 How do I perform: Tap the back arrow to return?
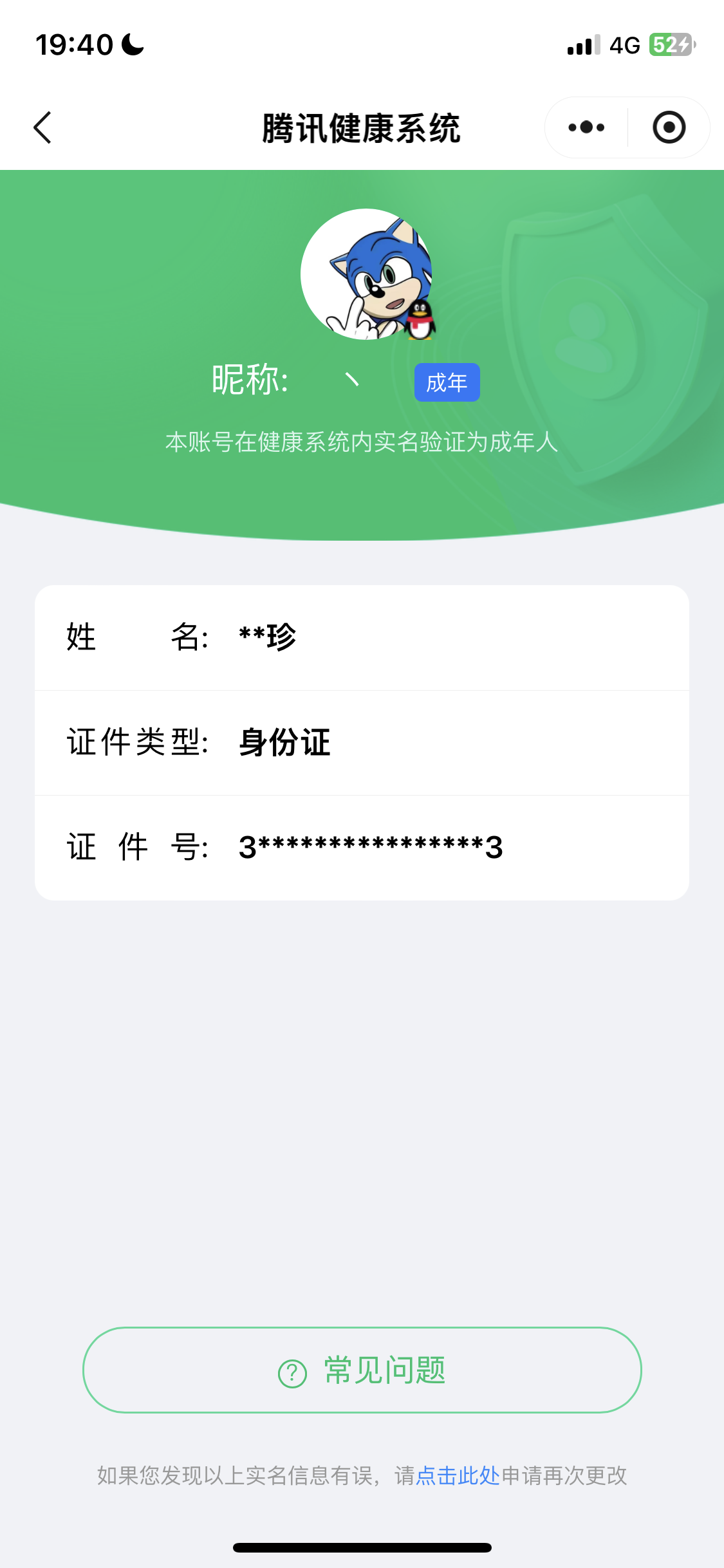[42, 127]
